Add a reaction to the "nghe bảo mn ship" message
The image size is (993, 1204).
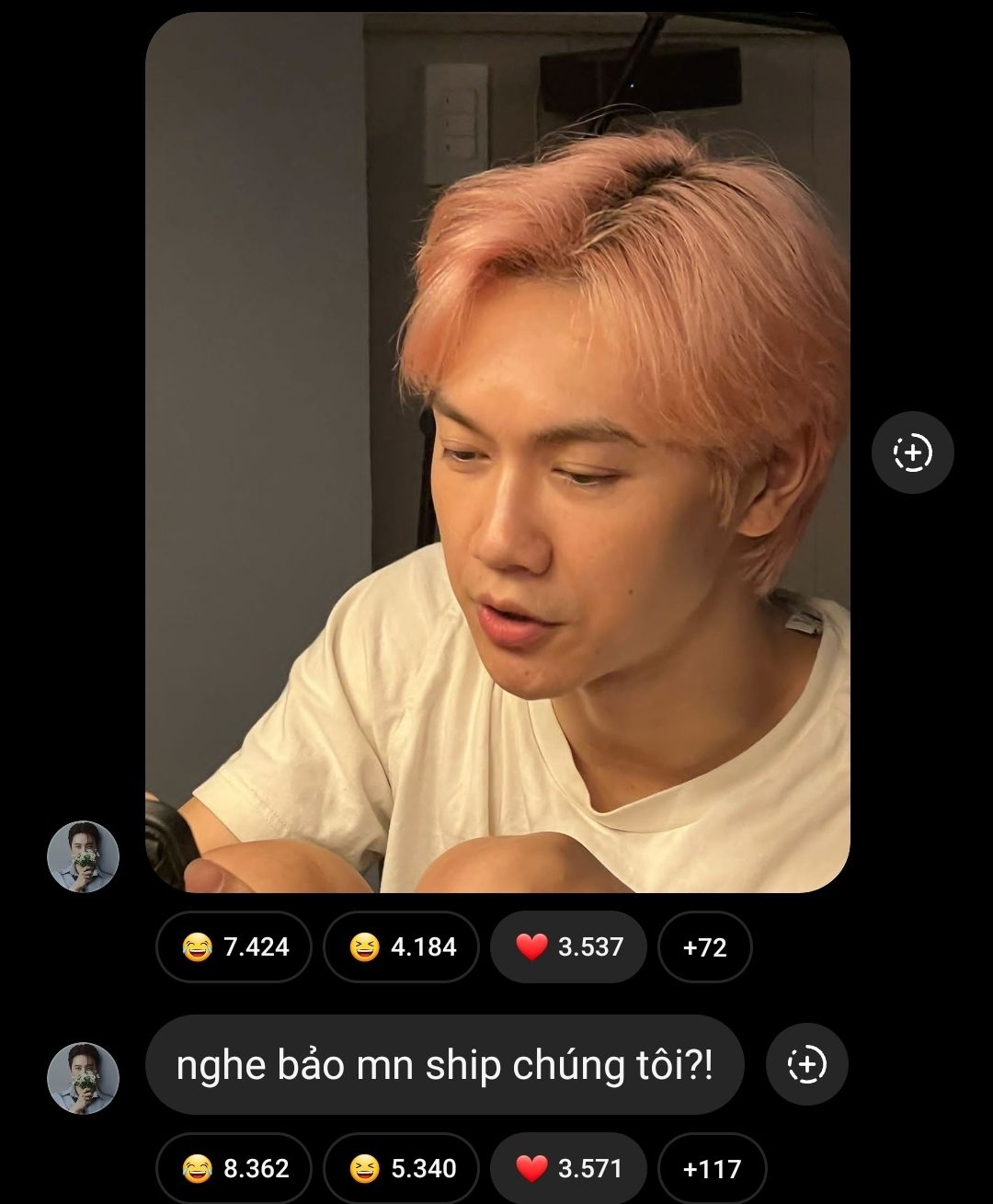pos(806,1064)
